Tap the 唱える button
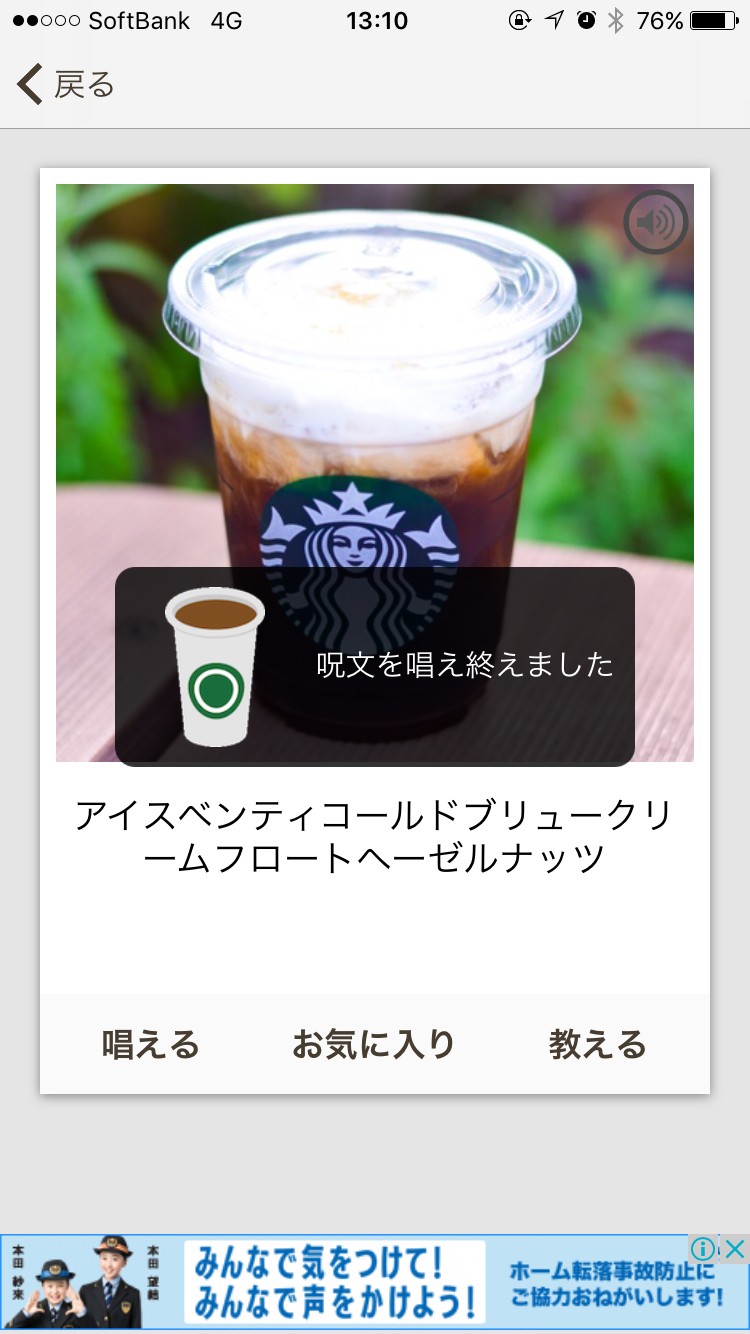750x1334 pixels. point(151,1045)
